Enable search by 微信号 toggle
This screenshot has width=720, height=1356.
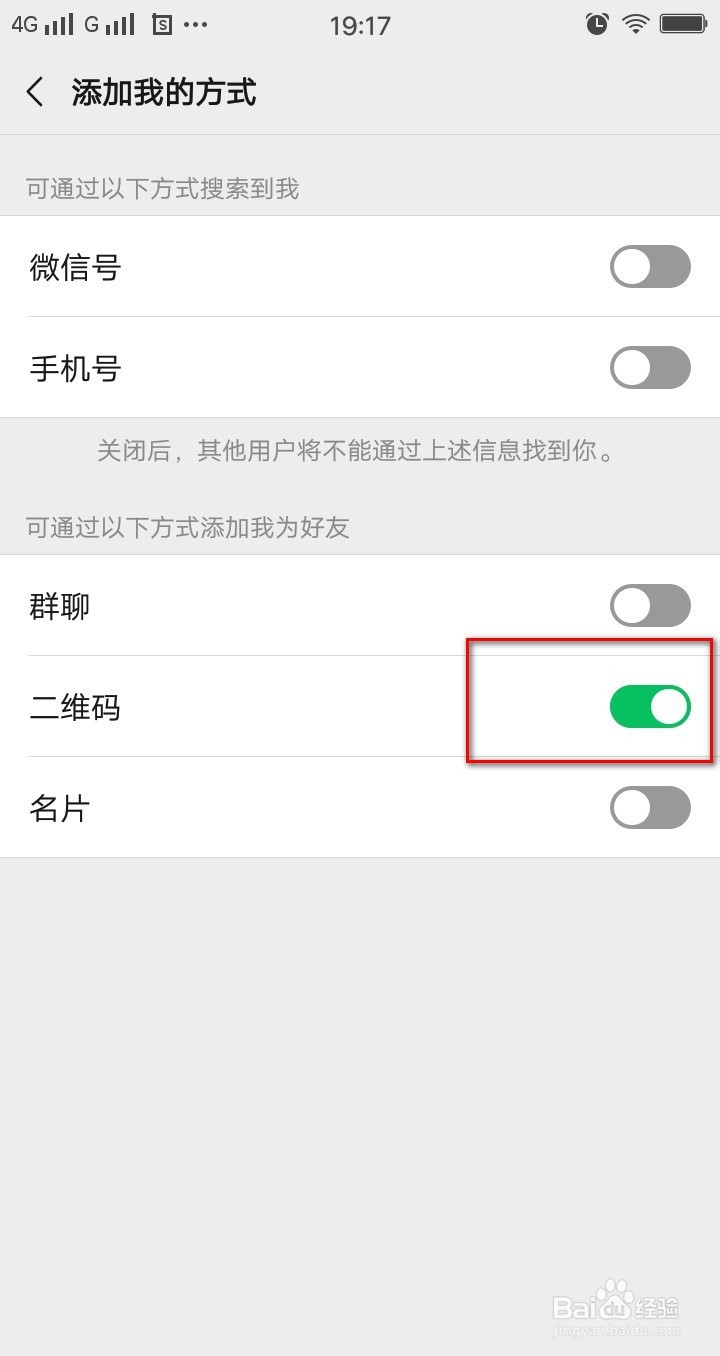(x=650, y=267)
